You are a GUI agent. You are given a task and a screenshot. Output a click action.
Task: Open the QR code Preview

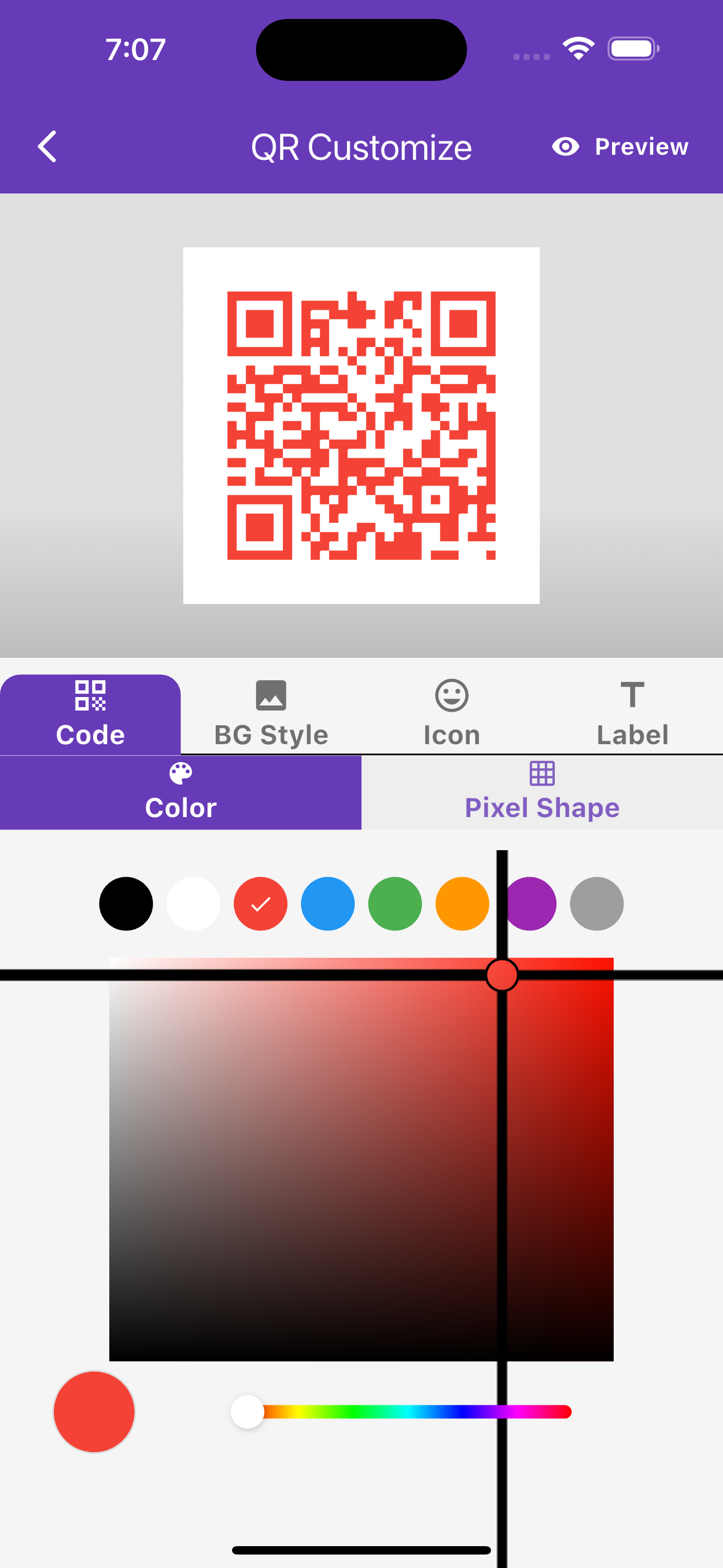click(x=620, y=147)
